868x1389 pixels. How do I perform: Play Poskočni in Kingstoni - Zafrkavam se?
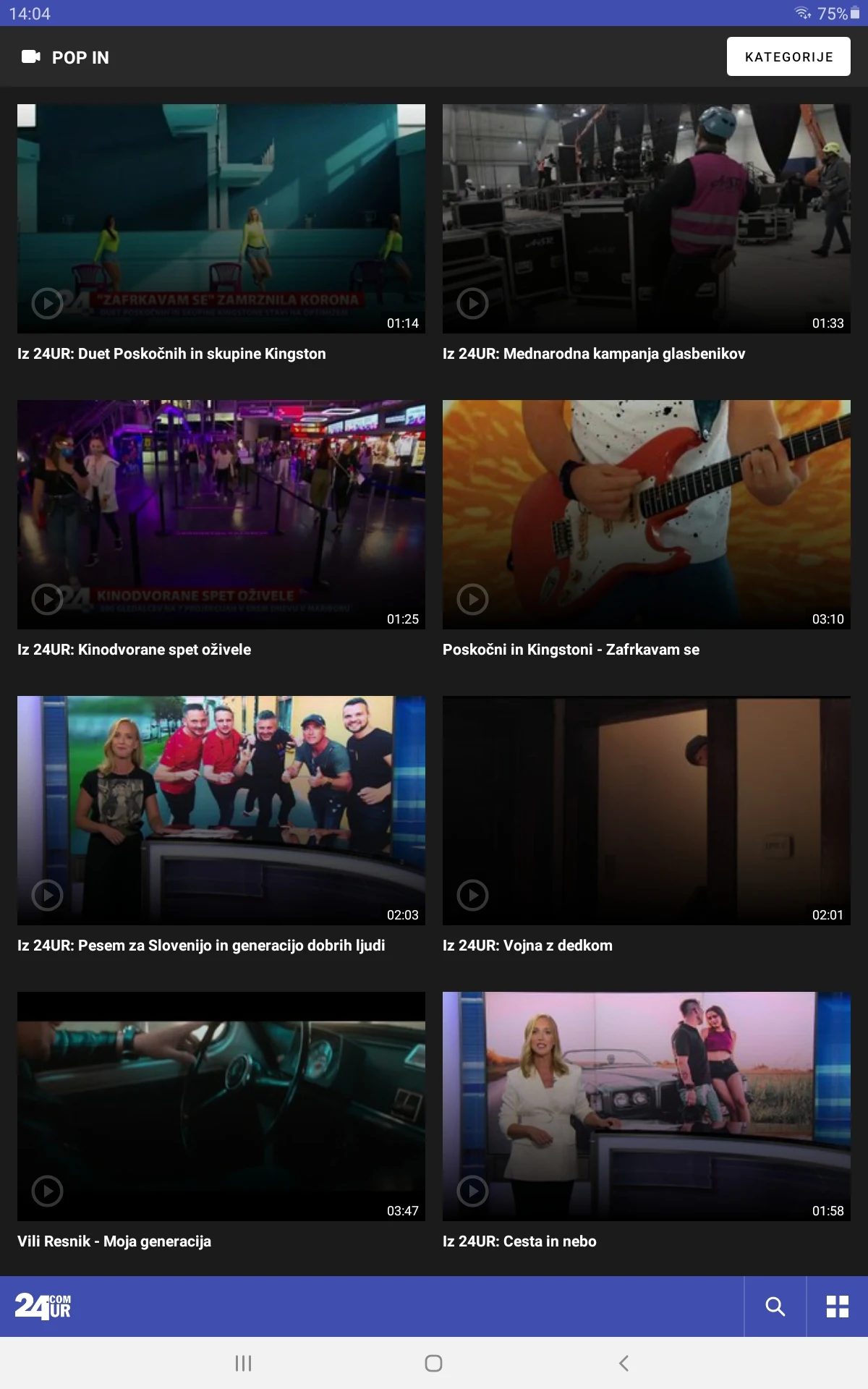click(646, 514)
